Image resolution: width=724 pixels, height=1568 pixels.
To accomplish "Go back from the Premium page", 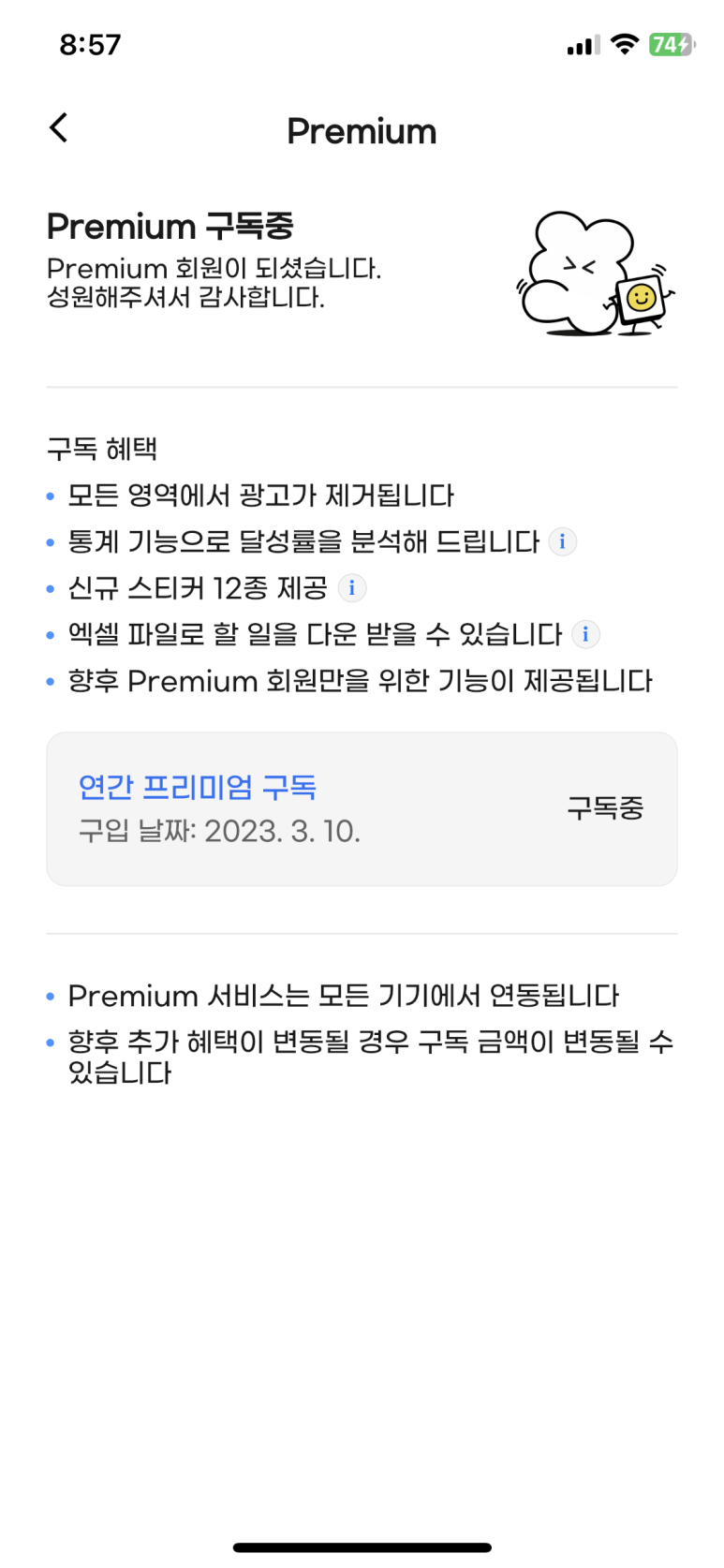I will point(59,128).
